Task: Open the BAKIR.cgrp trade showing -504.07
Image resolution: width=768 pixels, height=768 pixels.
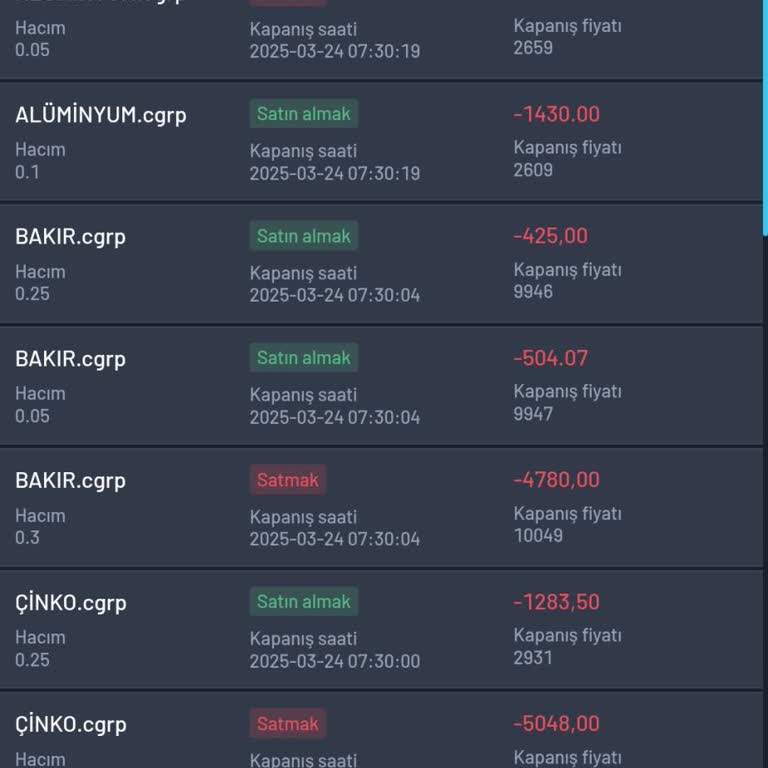Action: tap(380, 386)
